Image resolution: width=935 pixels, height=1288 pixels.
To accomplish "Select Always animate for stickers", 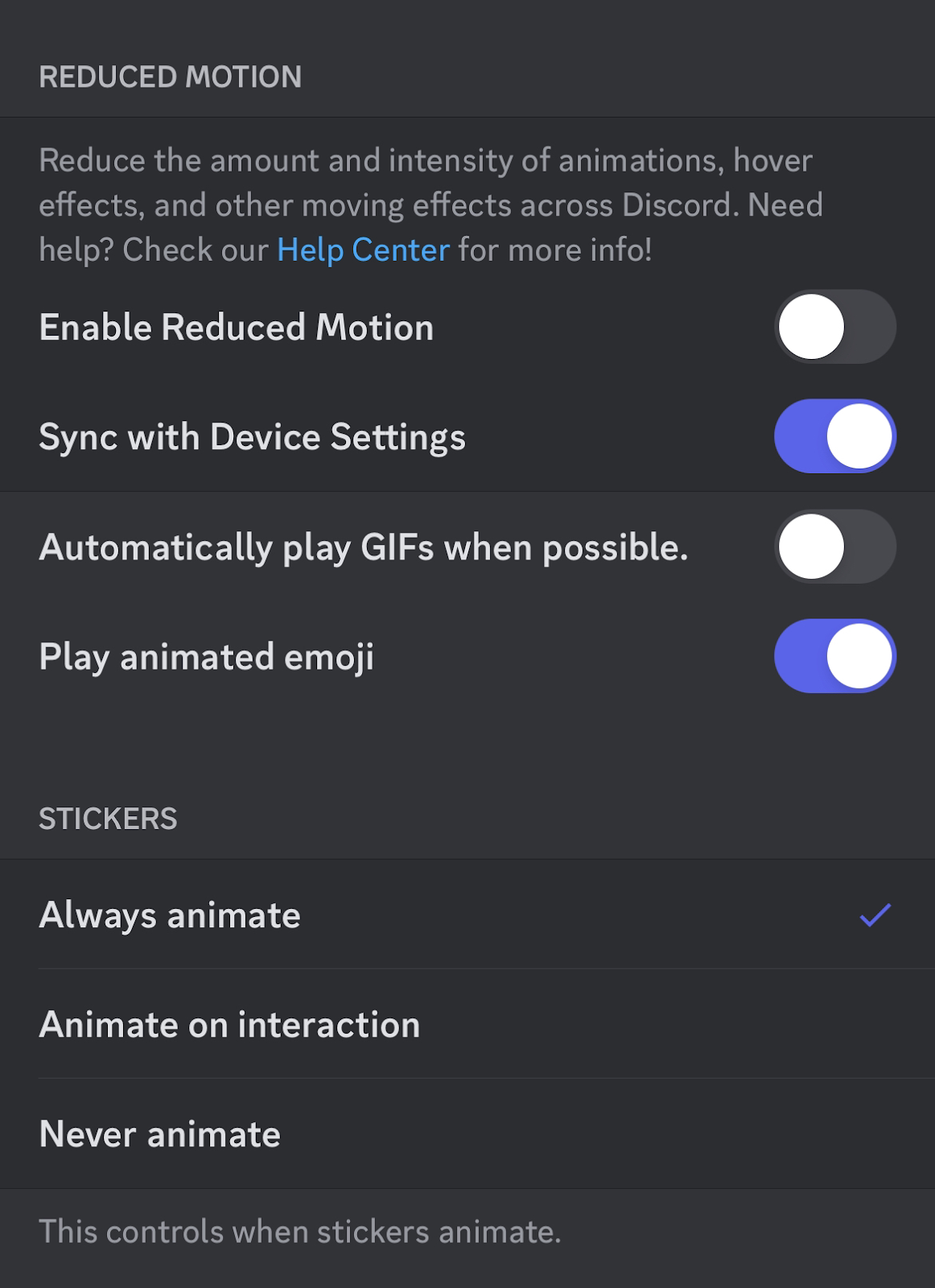I will tap(467, 915).
